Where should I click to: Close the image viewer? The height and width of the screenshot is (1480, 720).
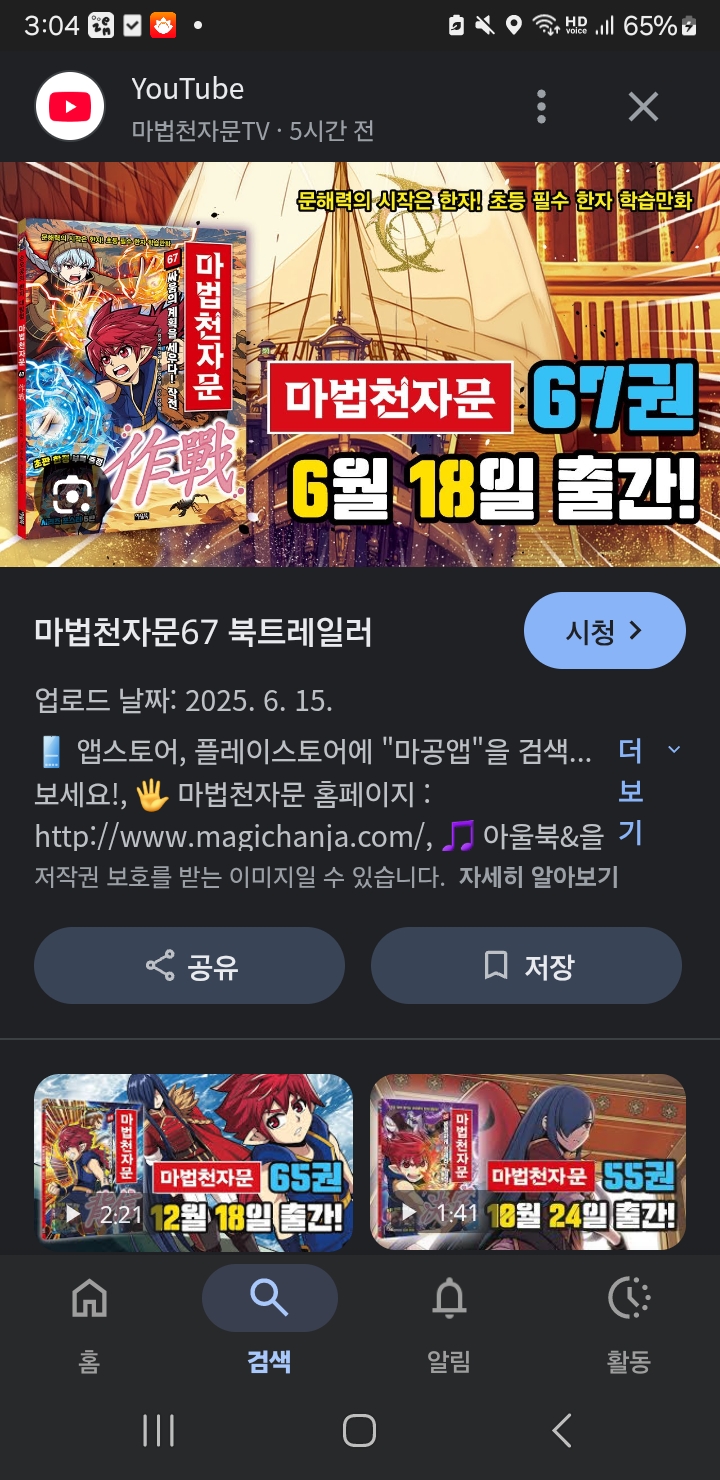click(x=643, y=106)
